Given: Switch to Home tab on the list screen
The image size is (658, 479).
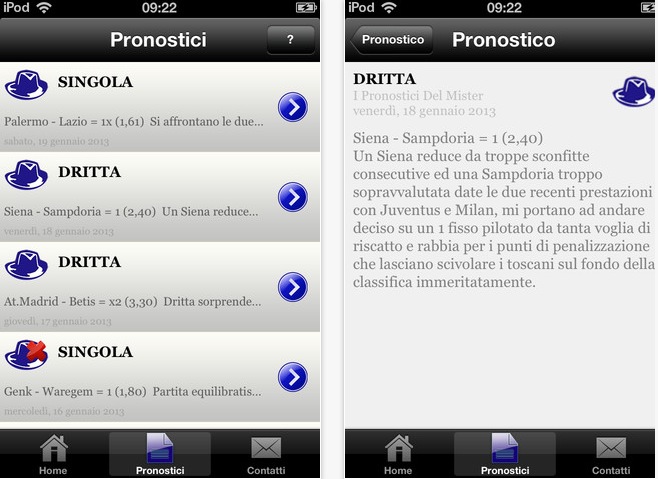Looking at the screenshot, I should (x=53, y=454).
